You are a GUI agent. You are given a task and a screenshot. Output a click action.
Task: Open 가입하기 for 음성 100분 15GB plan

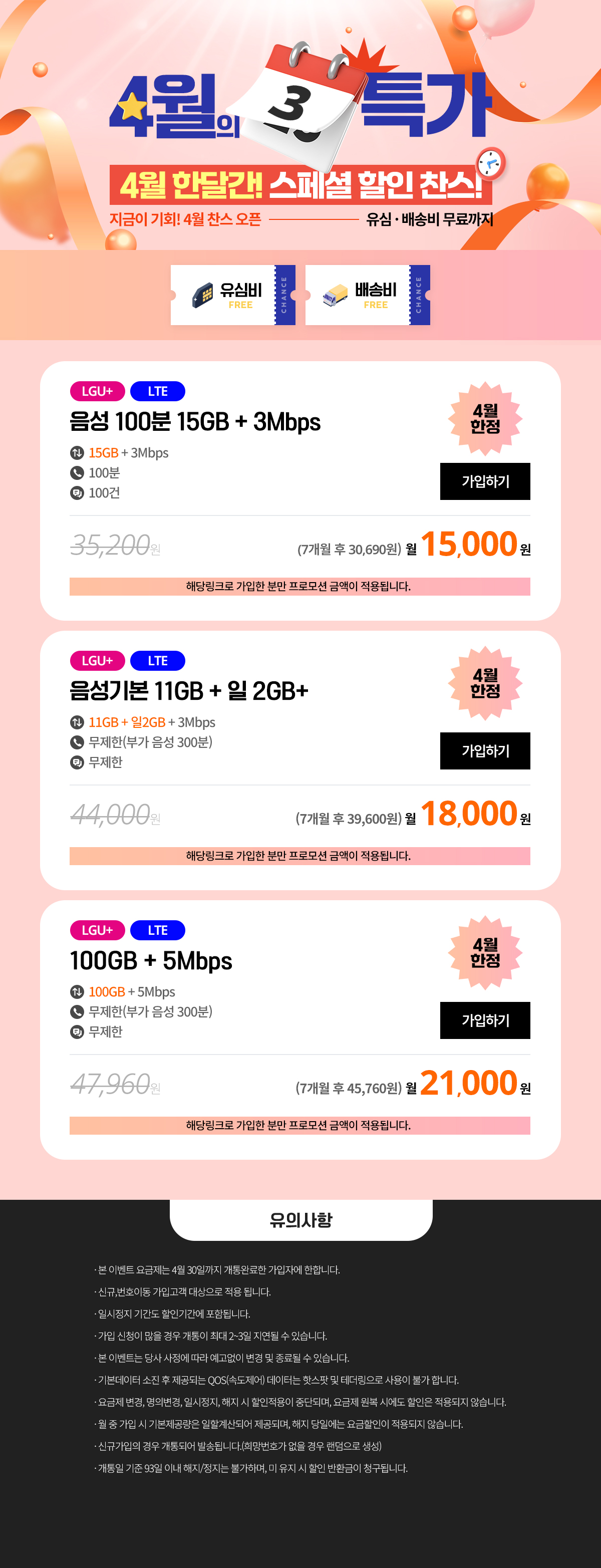click(485, 481)
